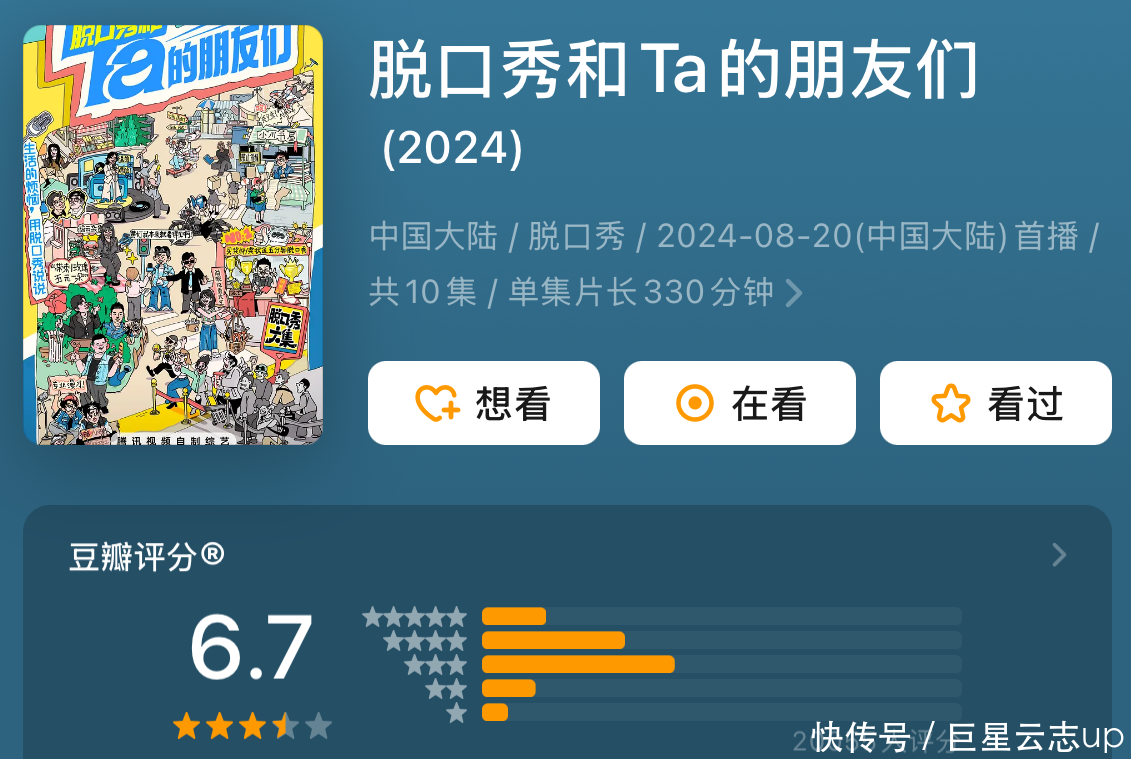Open the 豆瓣评分 rating details
The width and height of the screenshot is (1131, 759).
pyautogui.click(x=1059, y=556)
